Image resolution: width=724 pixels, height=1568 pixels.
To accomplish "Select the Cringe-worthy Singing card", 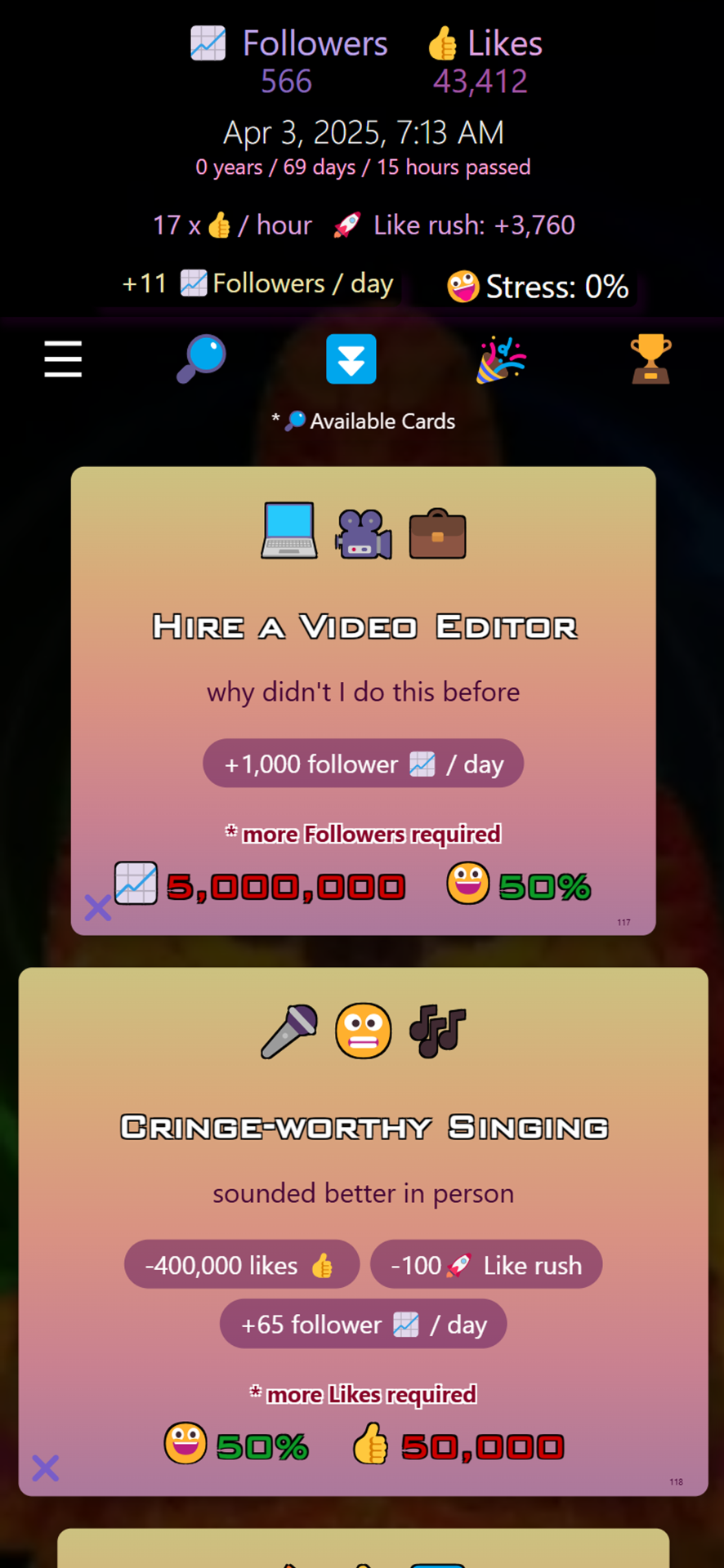I will coord(363,1232).
